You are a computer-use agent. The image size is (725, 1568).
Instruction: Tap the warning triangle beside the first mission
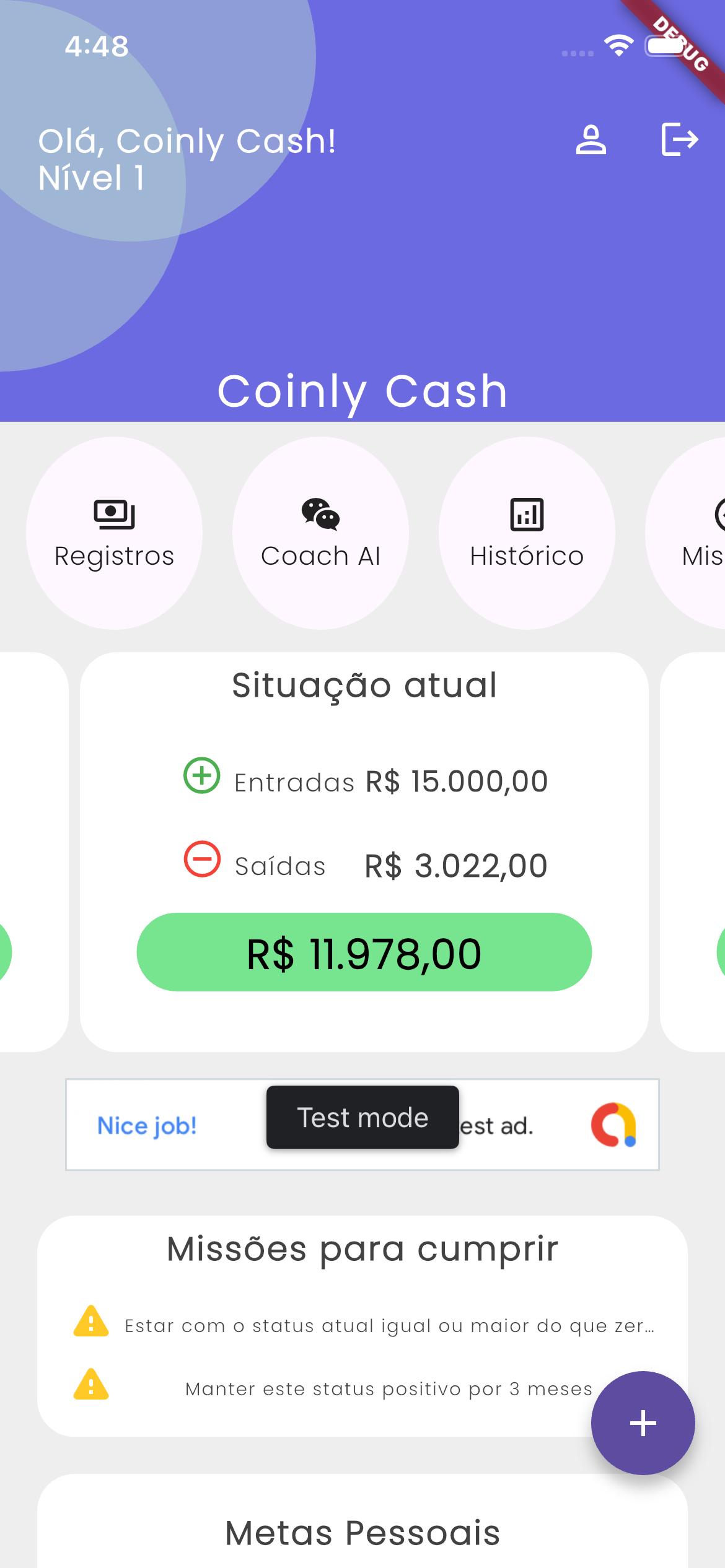(90, 1325)
